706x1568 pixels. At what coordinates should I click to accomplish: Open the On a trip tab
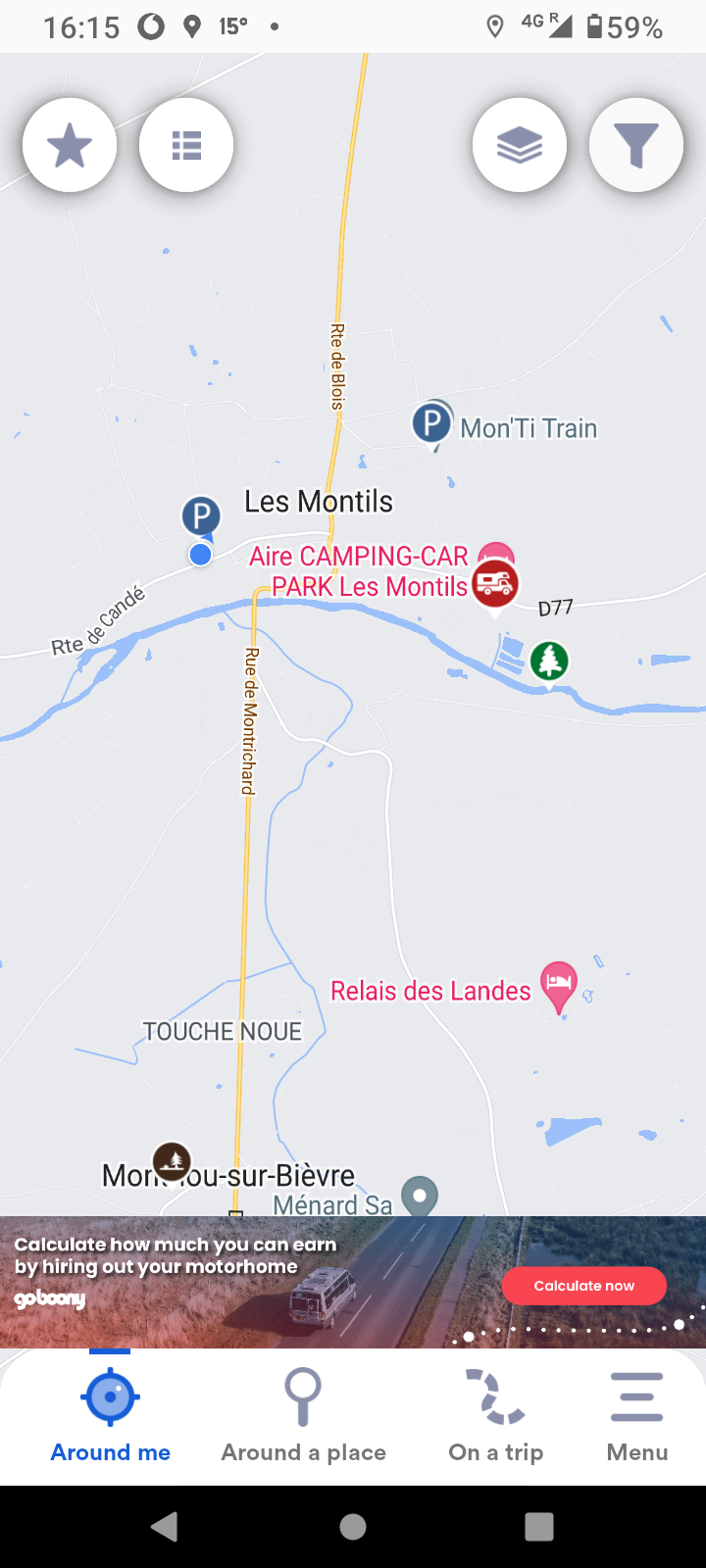(x=496, y=1416)
